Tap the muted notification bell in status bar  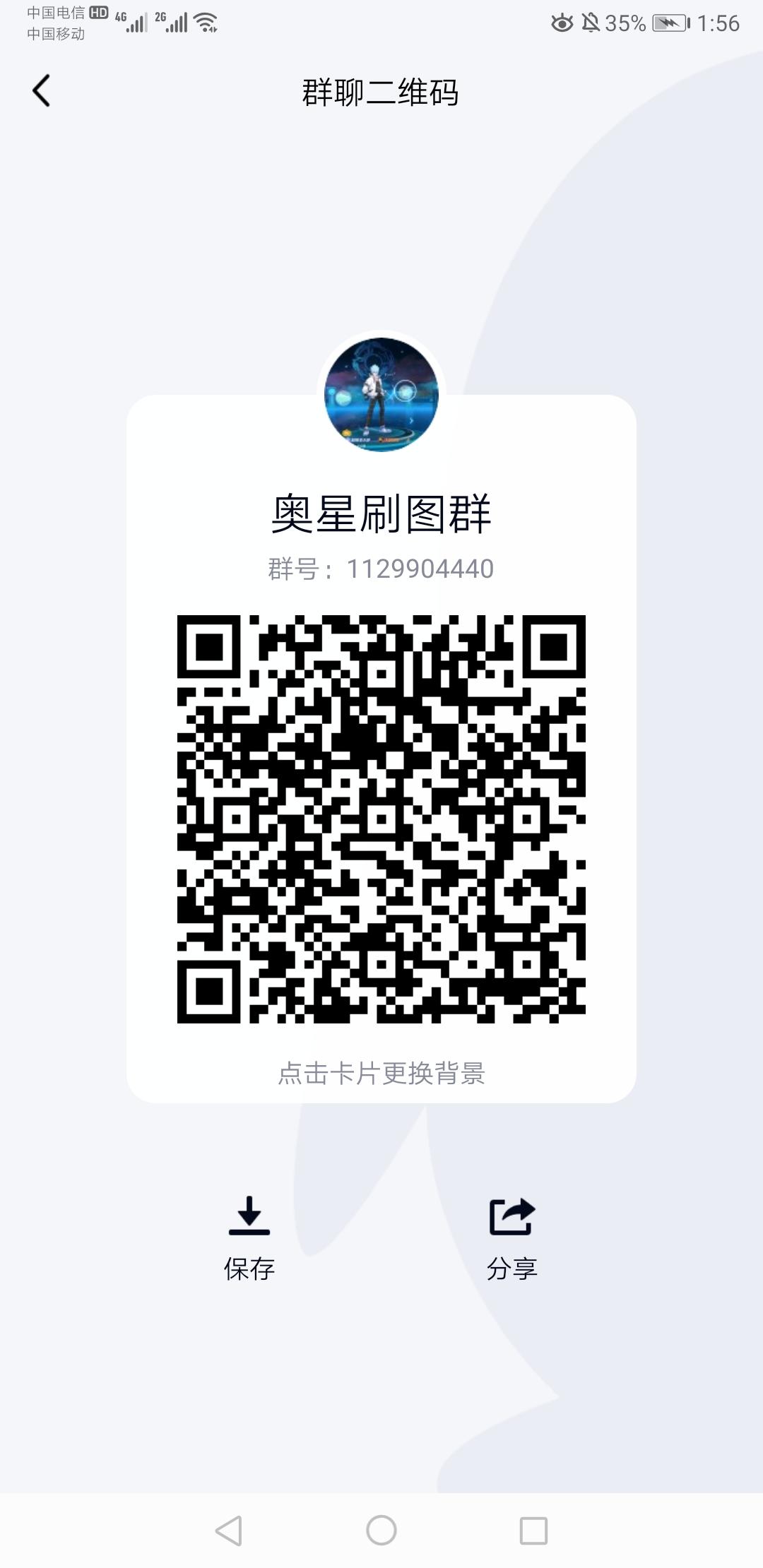592,23
